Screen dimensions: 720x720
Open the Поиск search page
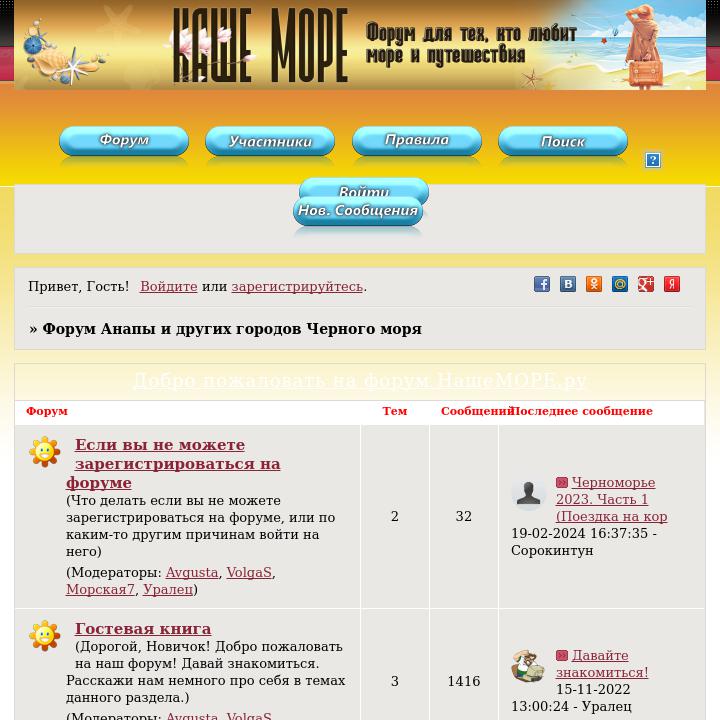pos(563,142)
